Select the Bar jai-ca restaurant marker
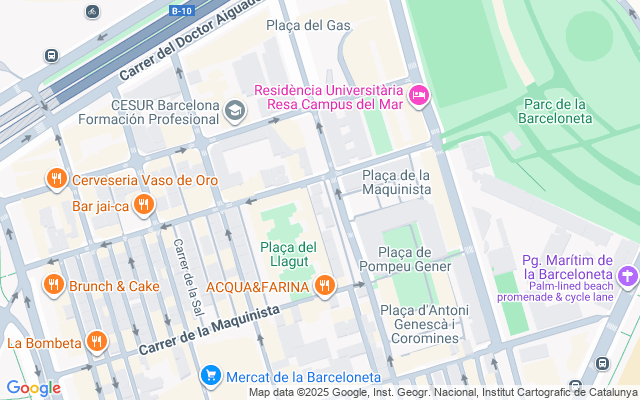 pos(144,206)
